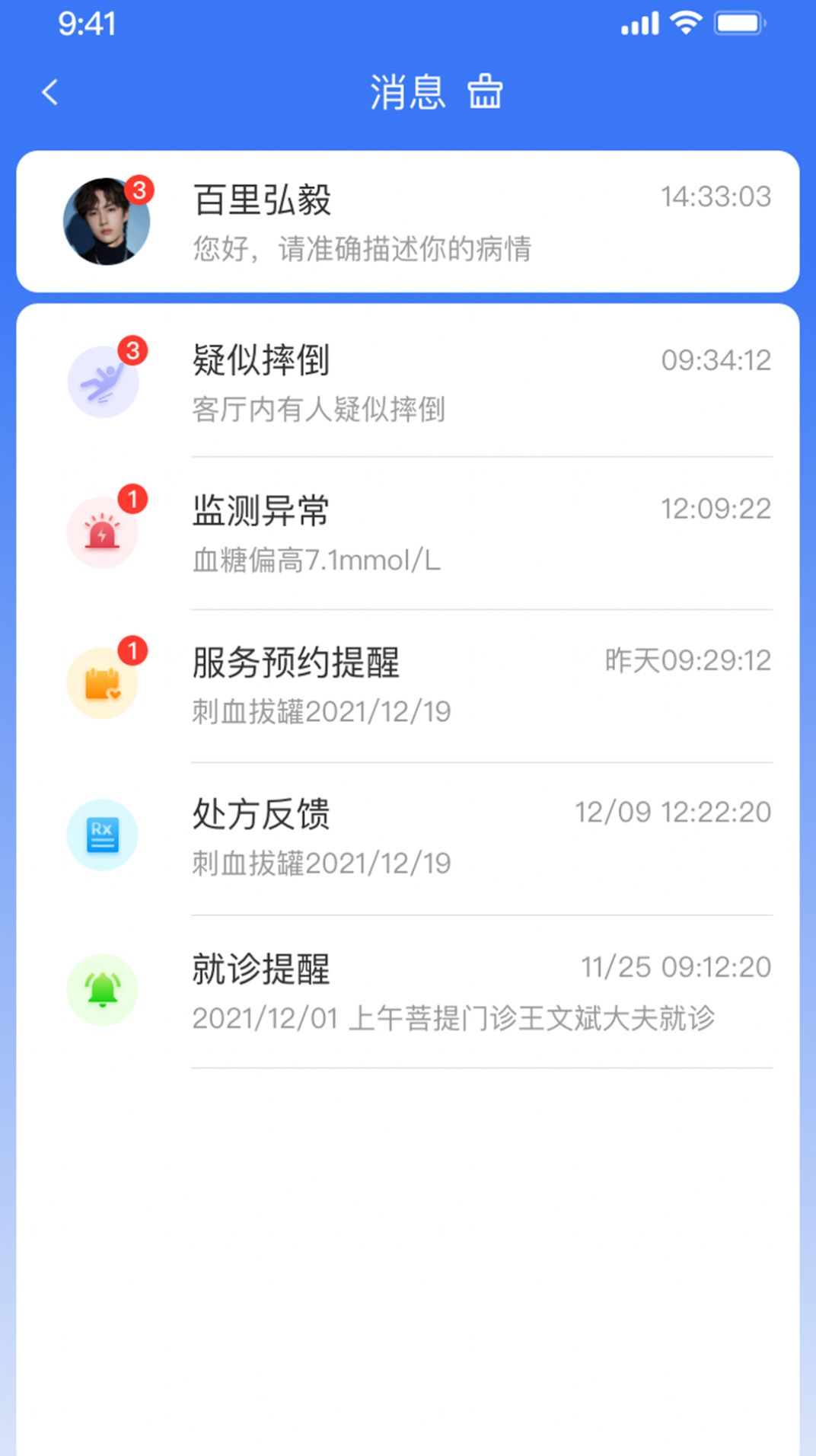Tap the battery indicator in status bar
This screenshot has height=1456, width=816.
pos(736,23)
